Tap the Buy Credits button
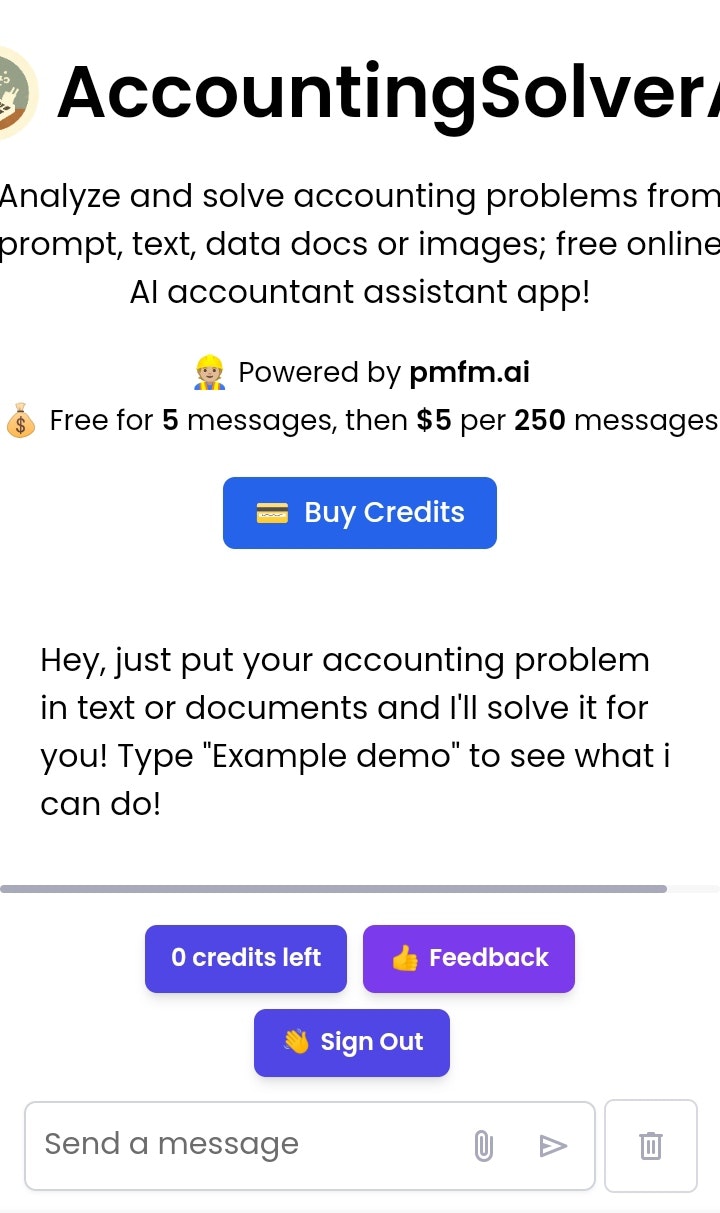 pyautogui.click(x=360, y=513)
